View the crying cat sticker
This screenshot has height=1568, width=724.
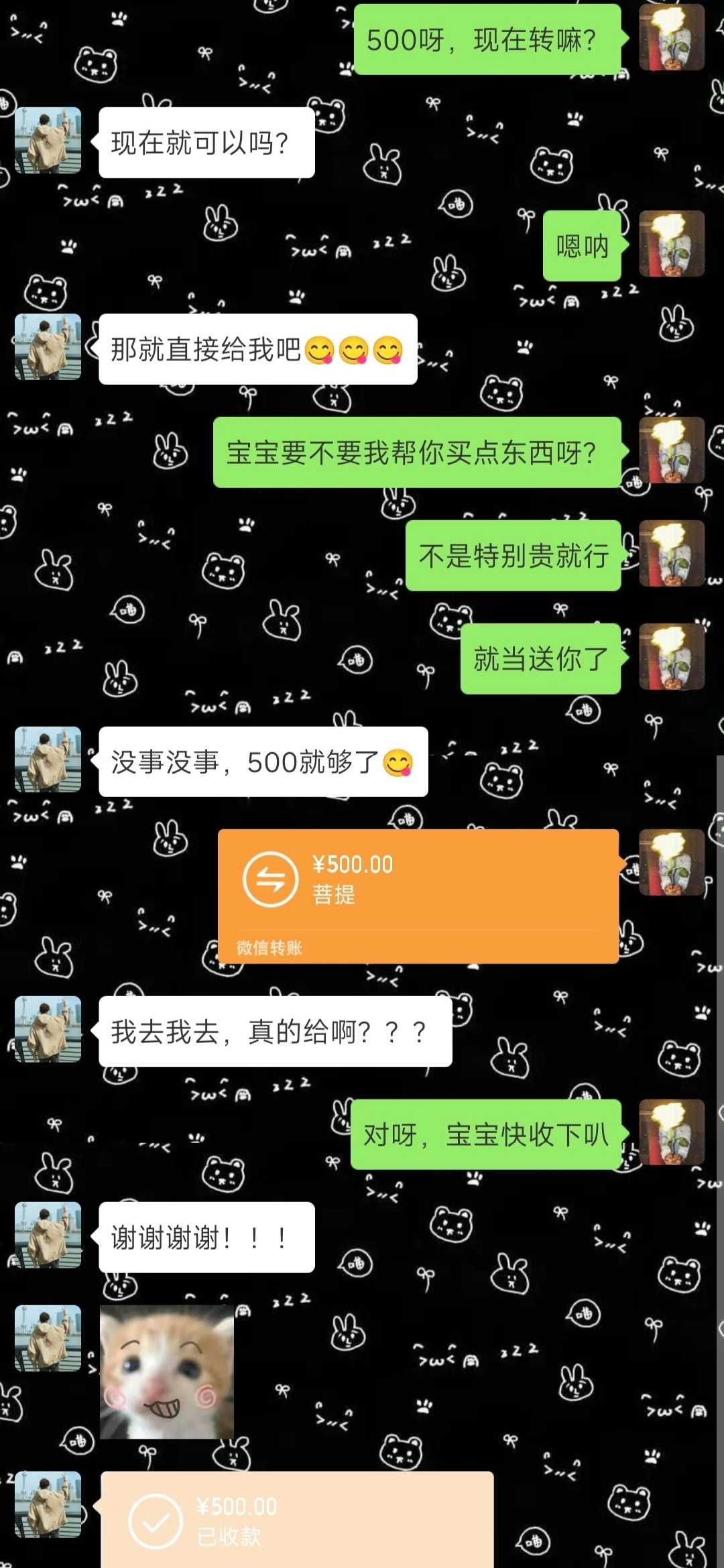tap(167, 1372)
